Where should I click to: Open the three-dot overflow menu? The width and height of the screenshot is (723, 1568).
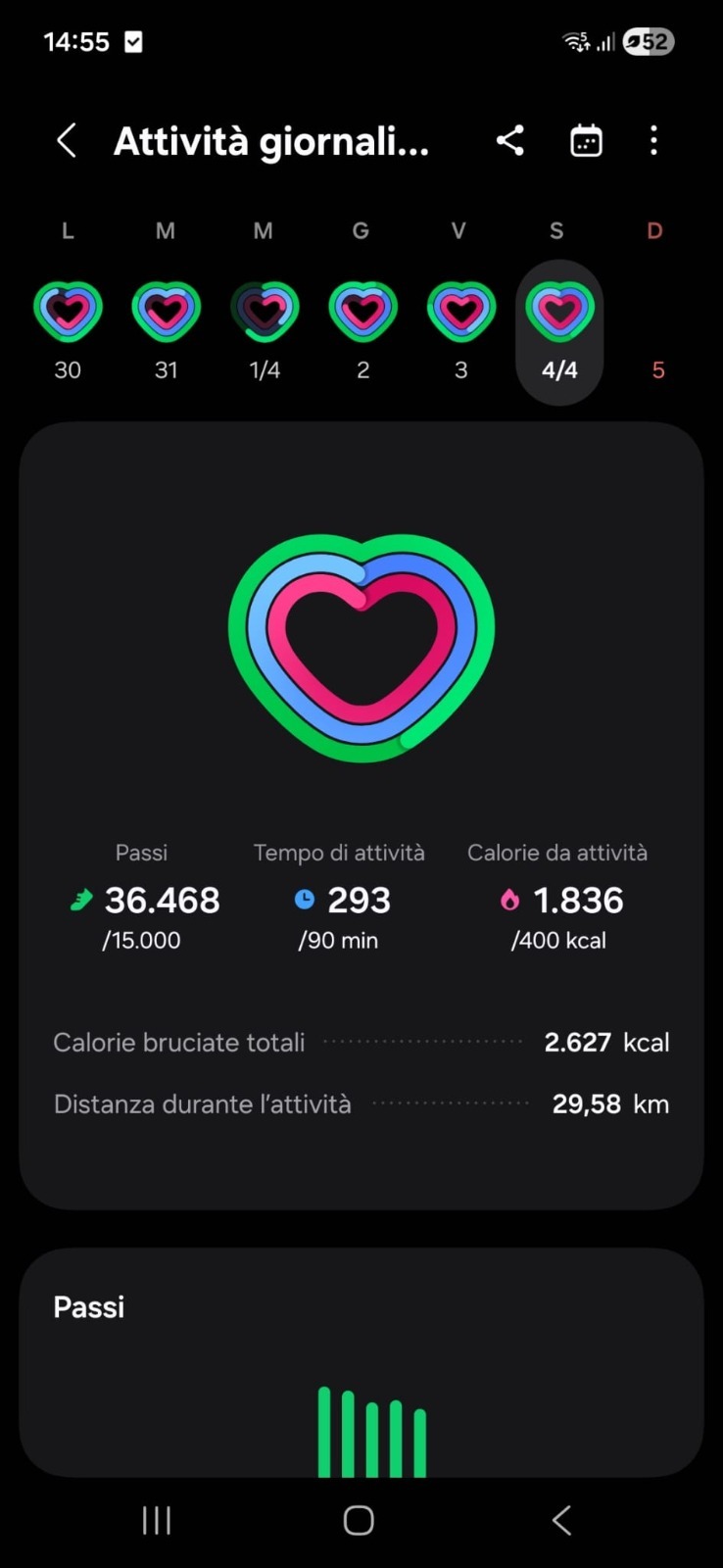coord(653,141)
